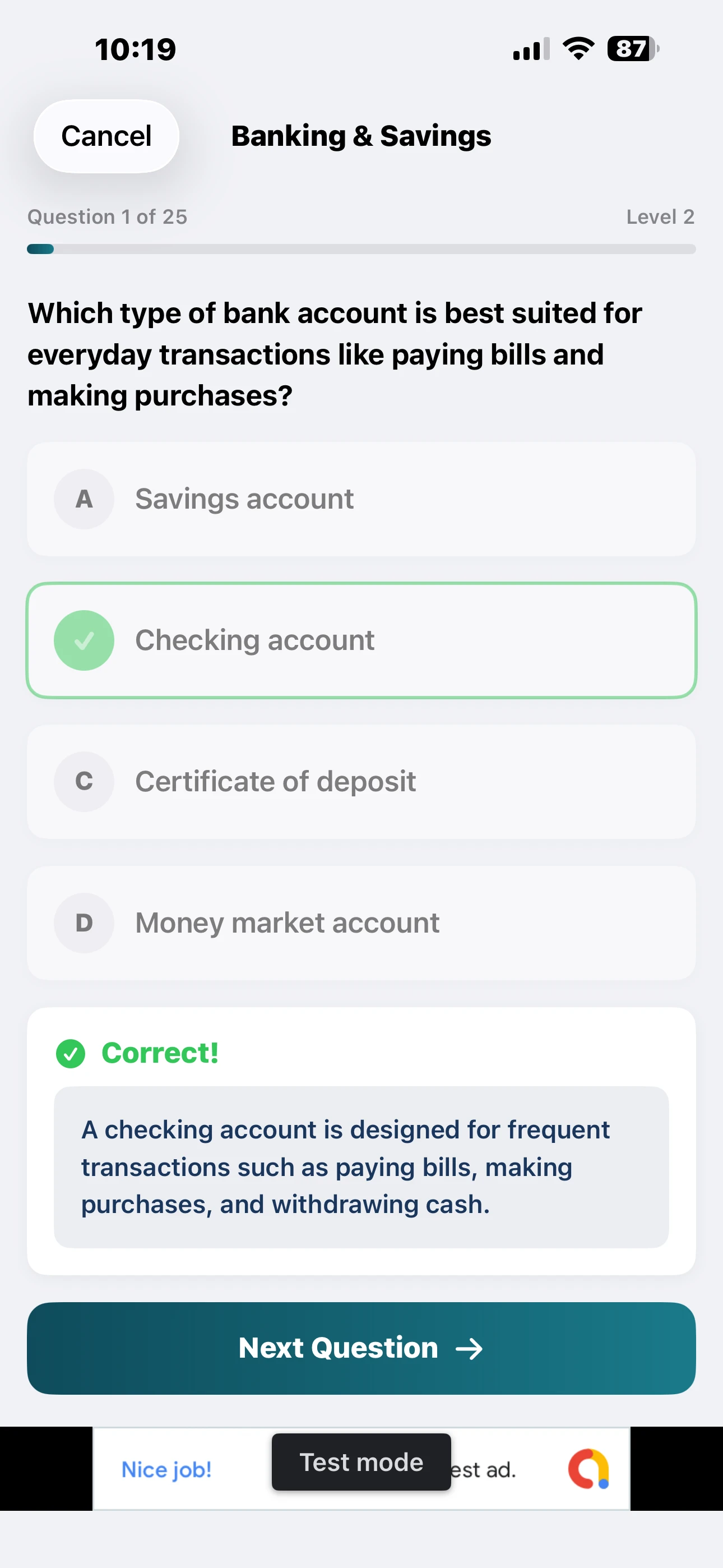Click the quiz progress bar
The height and width of the screenshot is (1568, 723).
click(x=361, y=248)
